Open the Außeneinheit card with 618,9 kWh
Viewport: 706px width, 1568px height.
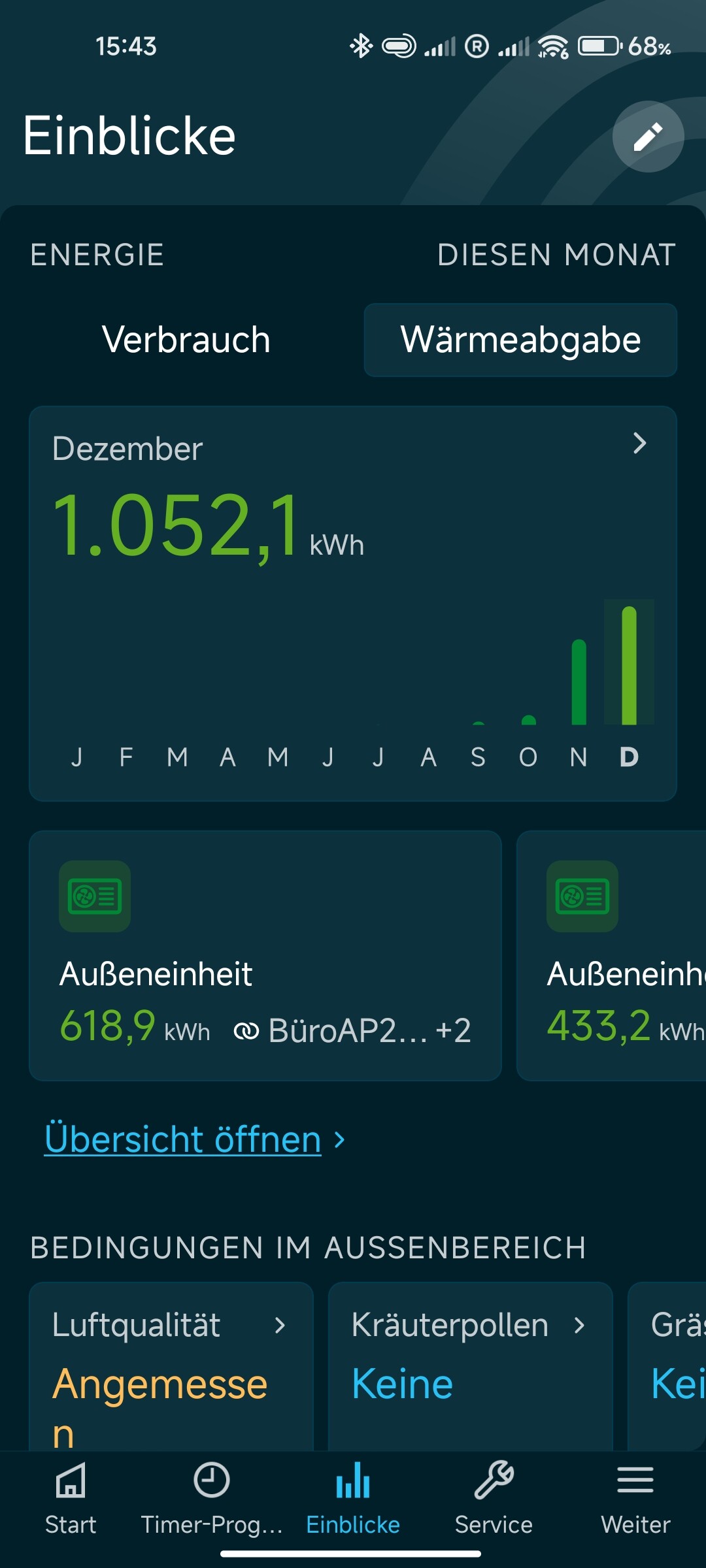(265, 955)
